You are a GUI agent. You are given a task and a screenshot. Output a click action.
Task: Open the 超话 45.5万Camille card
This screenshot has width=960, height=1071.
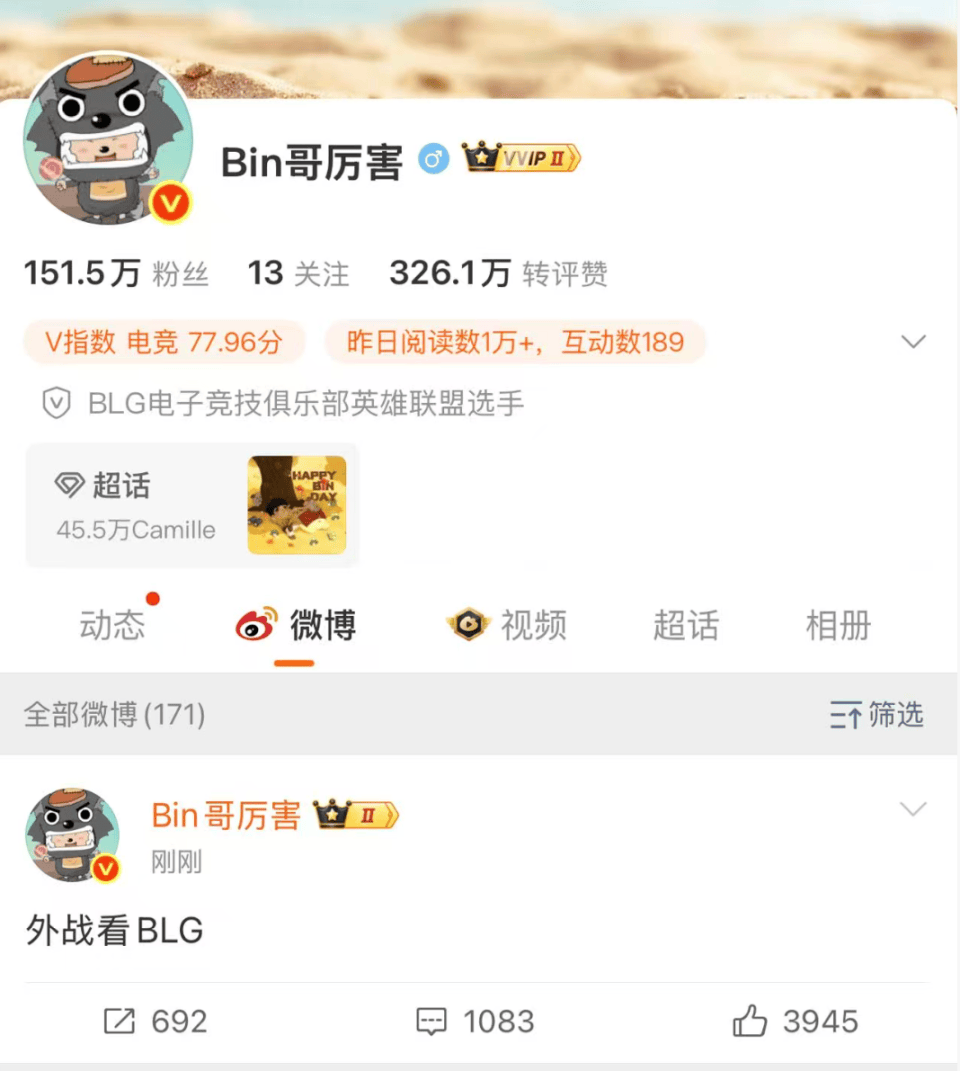(x=192, y=505)
